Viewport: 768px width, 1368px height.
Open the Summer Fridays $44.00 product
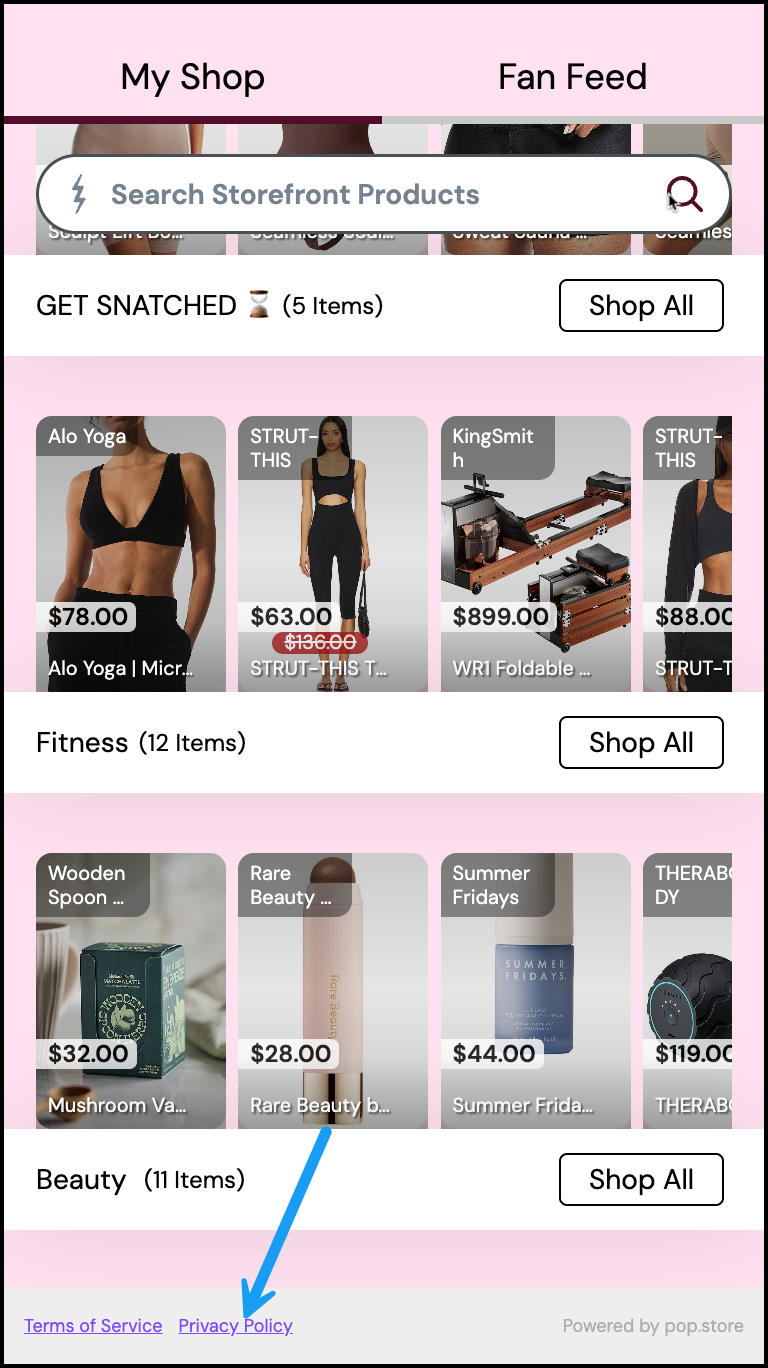[x=535, y=990]
